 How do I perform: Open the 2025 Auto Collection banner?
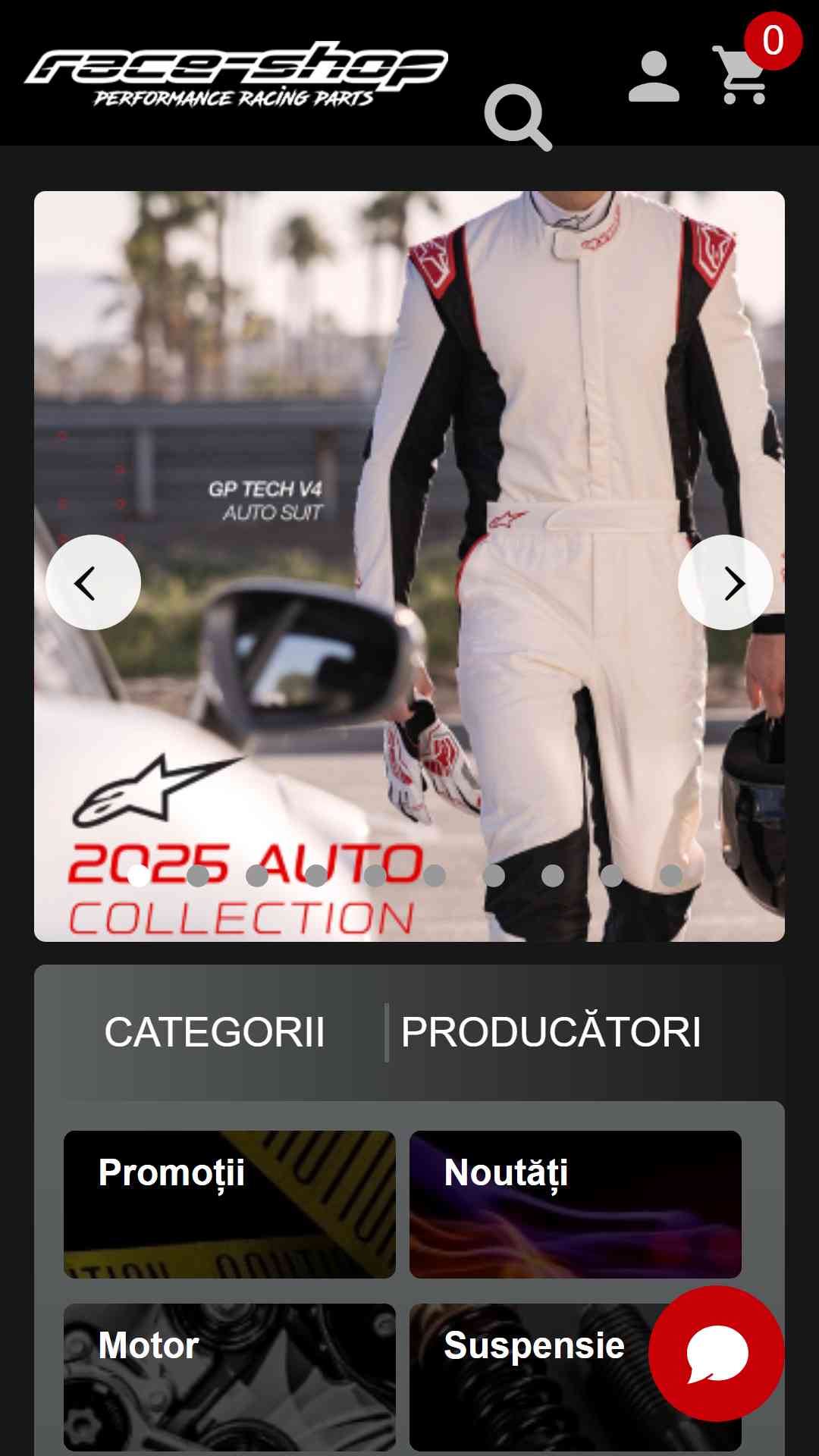pos(409,566)
